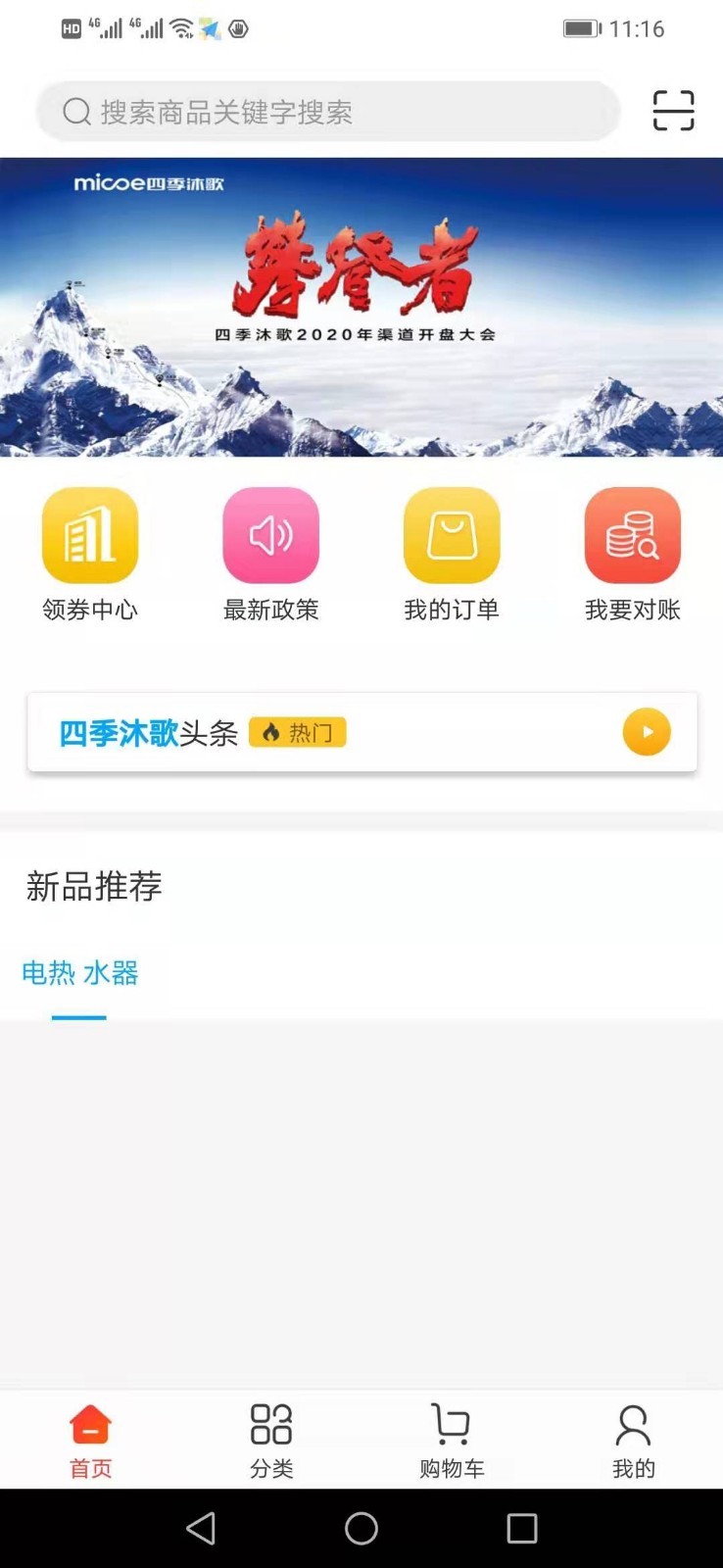
Task: Go to the 我的 profile tab
Action: point(633,1440)
